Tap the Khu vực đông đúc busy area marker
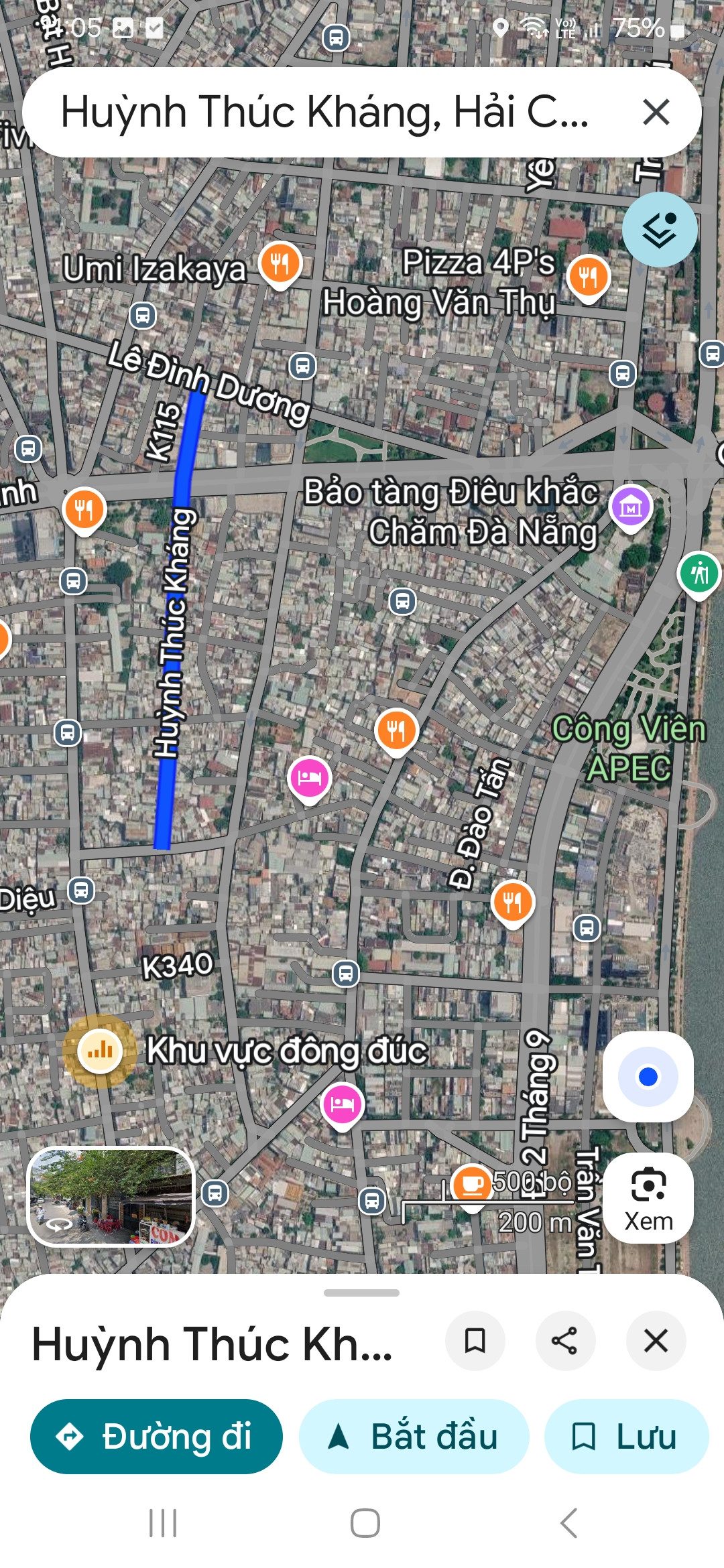Screen dimensions: 724x1568 [x=100, y=1051]
